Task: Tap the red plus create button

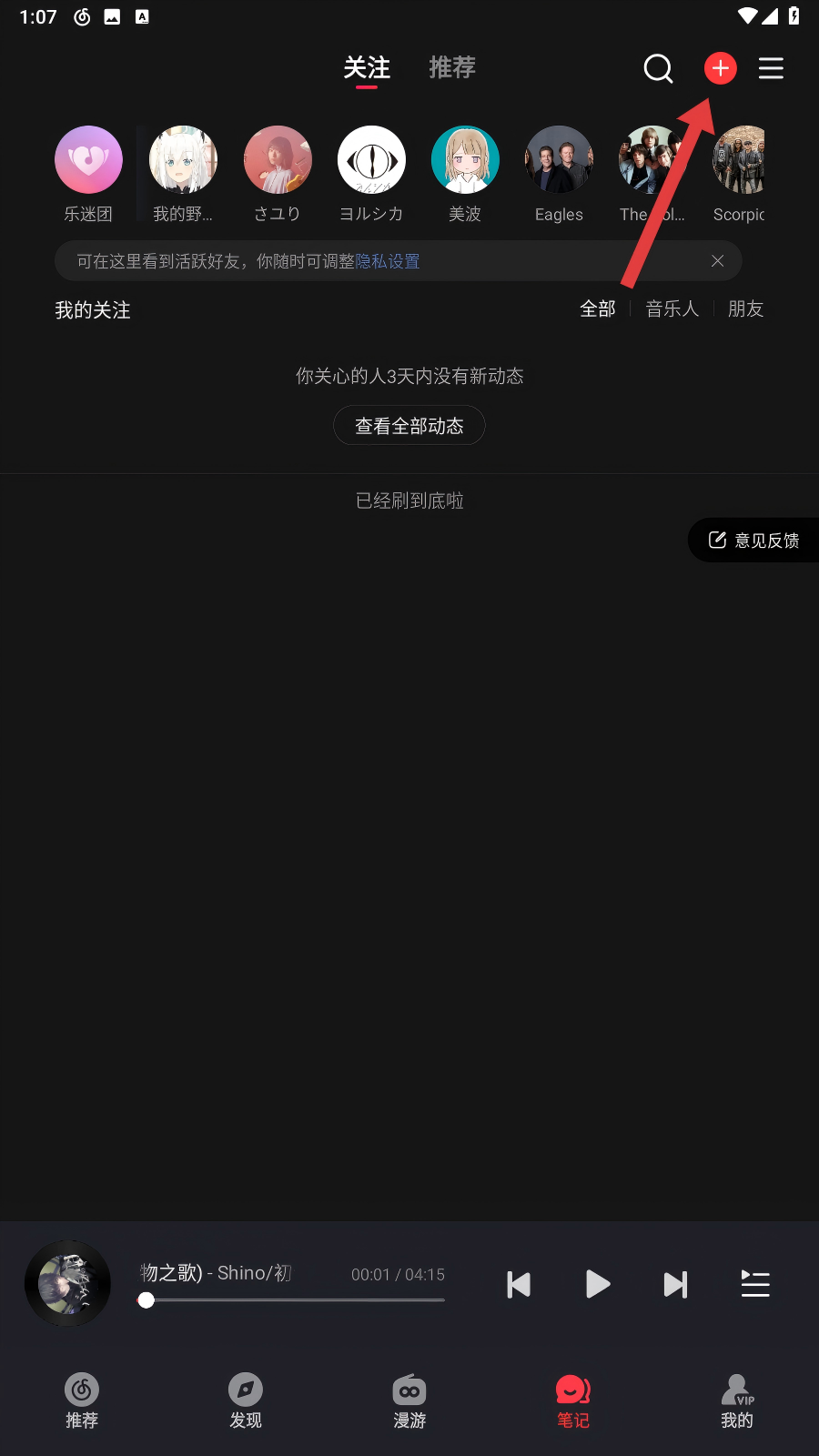Action: [x=720, y=68]
